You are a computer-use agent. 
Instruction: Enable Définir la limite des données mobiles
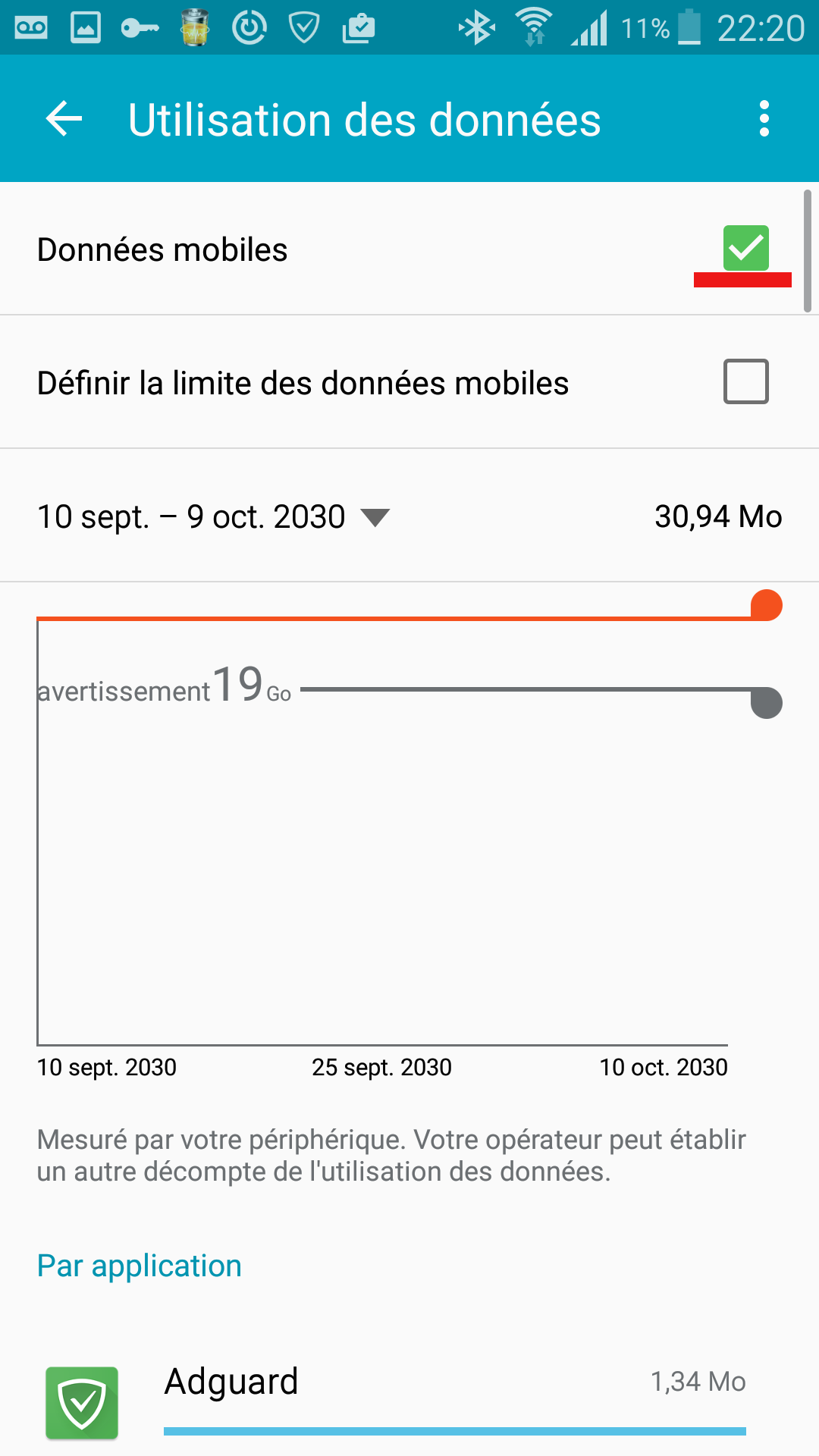click(x=745, y=381)
